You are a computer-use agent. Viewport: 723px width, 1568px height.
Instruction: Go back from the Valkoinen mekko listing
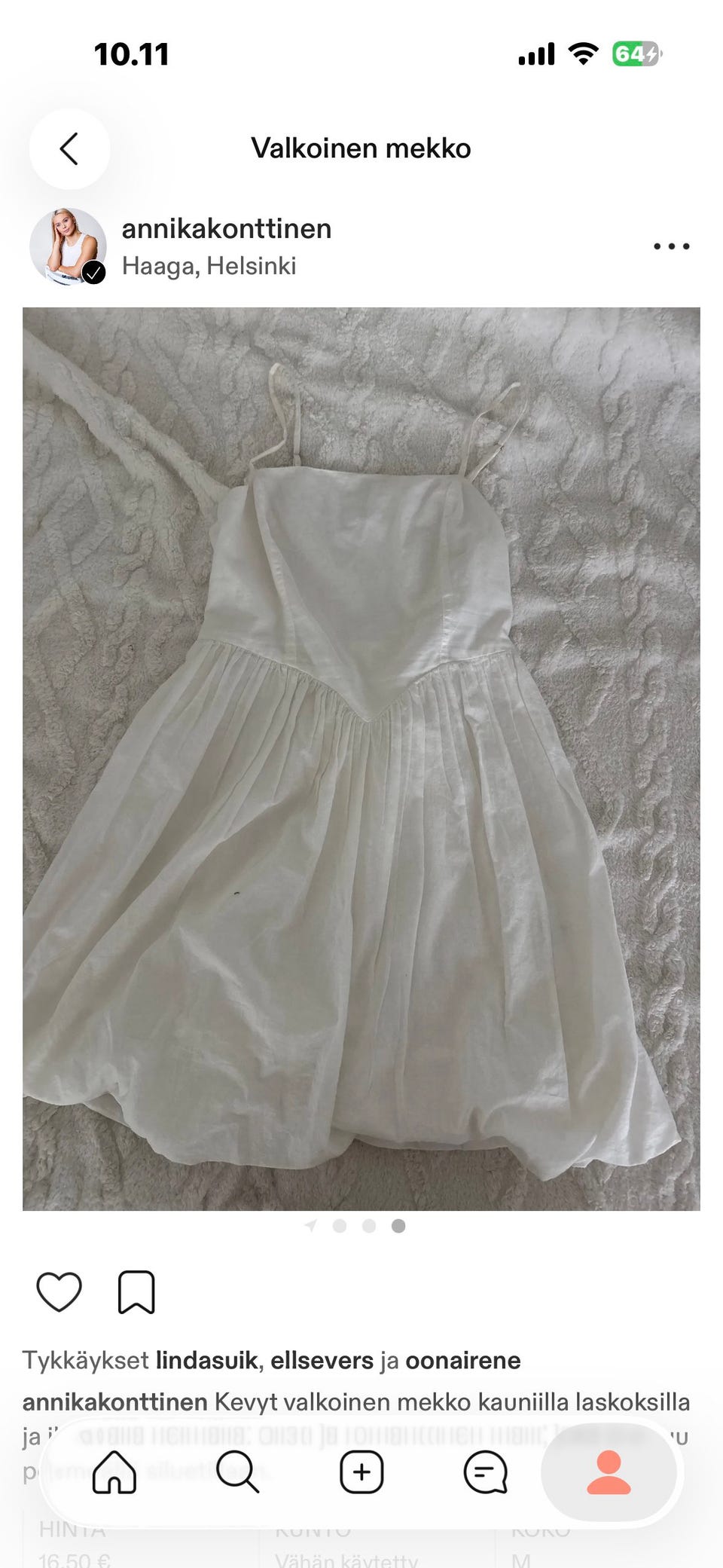click(x=69, y=148)
